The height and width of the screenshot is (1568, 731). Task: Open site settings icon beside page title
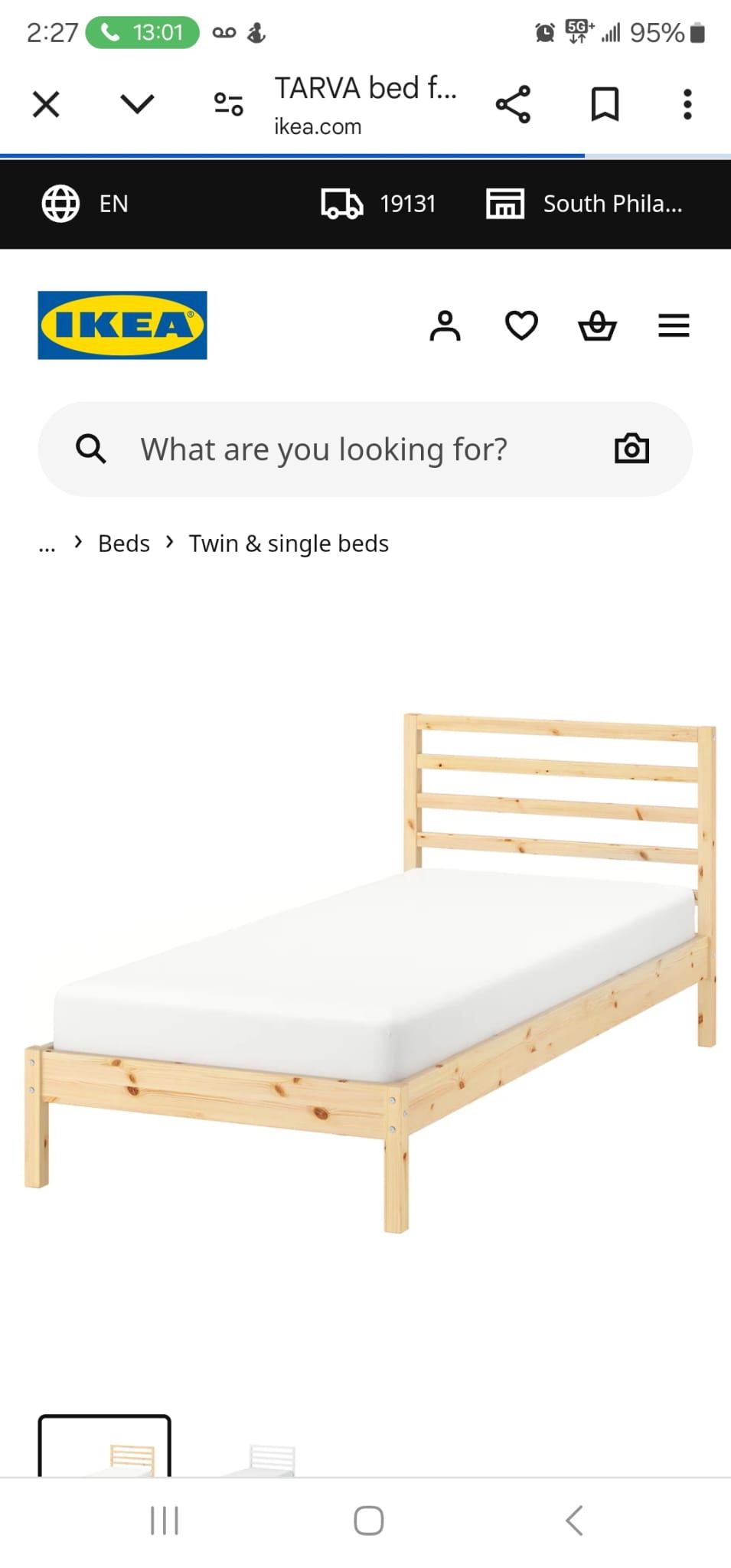coord(228,104)
